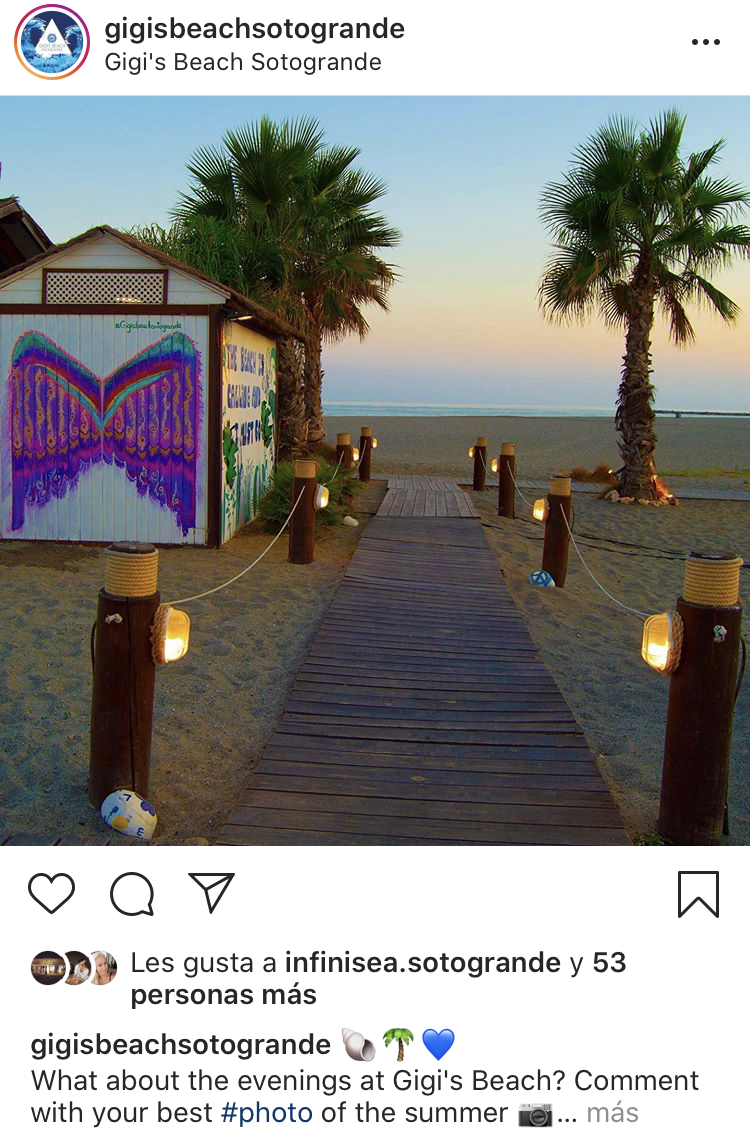Share the post via paper plane icon

[211, 892]
